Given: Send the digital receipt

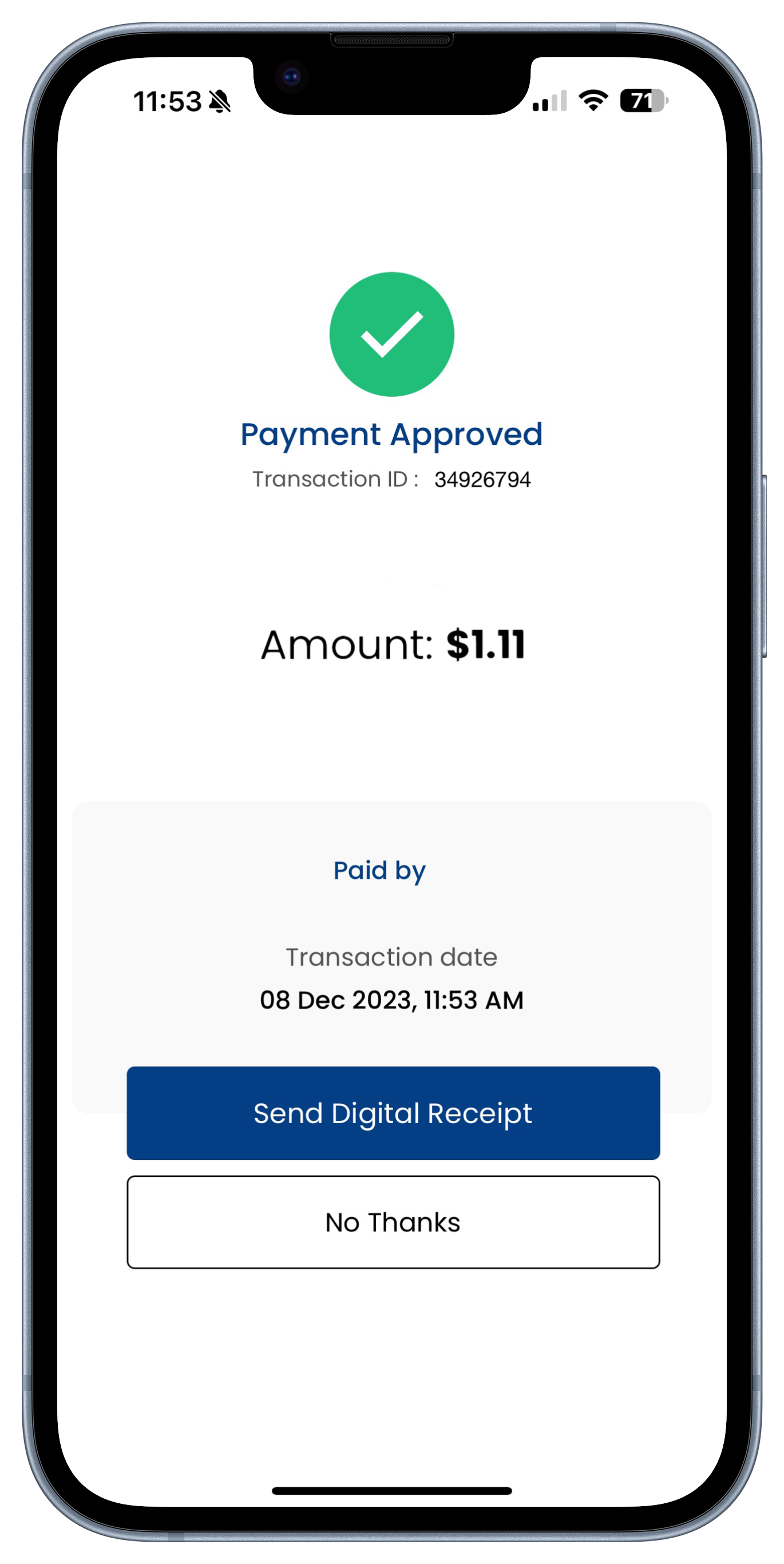Looking at the screenshot, I should click(393, 1113).
